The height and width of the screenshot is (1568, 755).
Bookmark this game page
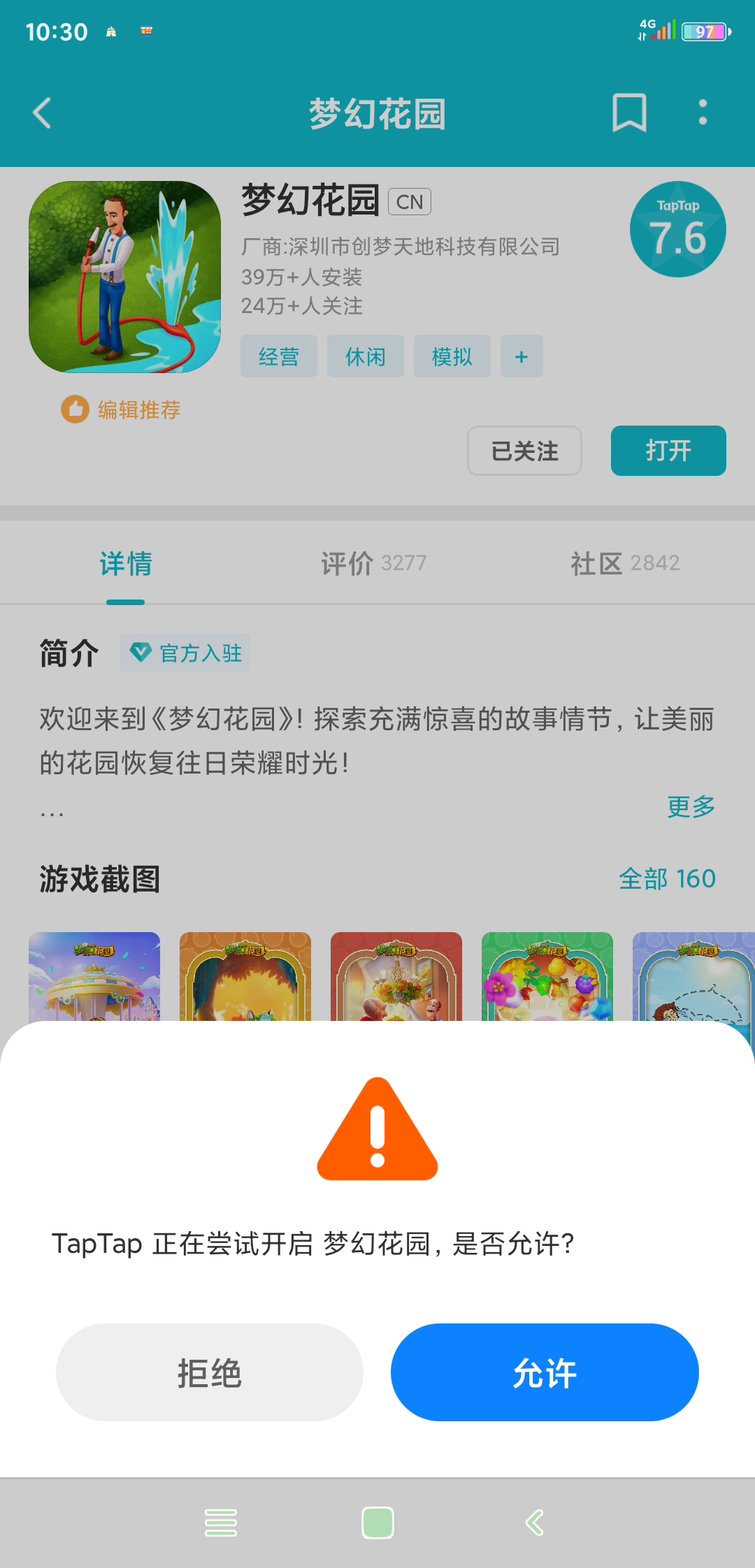629,112
